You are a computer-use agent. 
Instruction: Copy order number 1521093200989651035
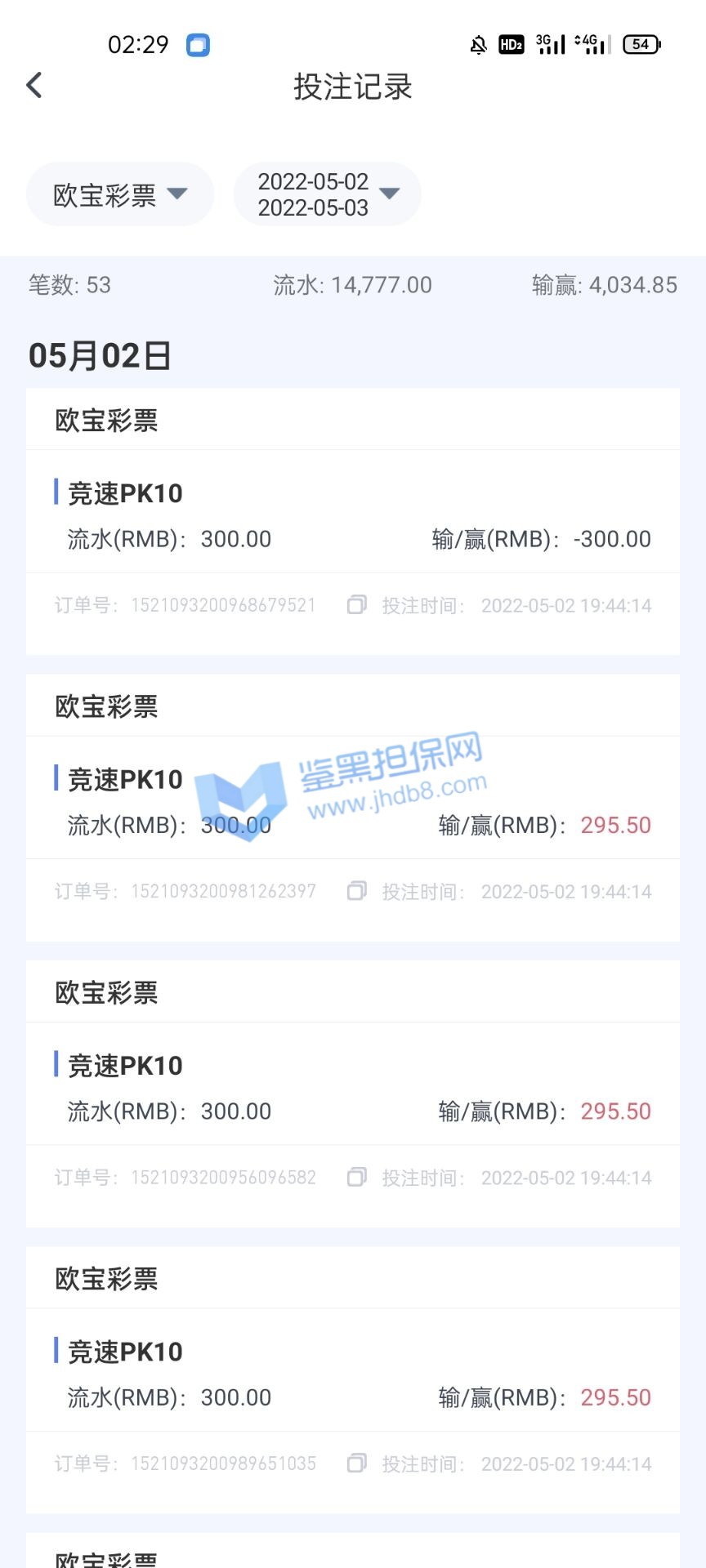(x=356, y=1463)
